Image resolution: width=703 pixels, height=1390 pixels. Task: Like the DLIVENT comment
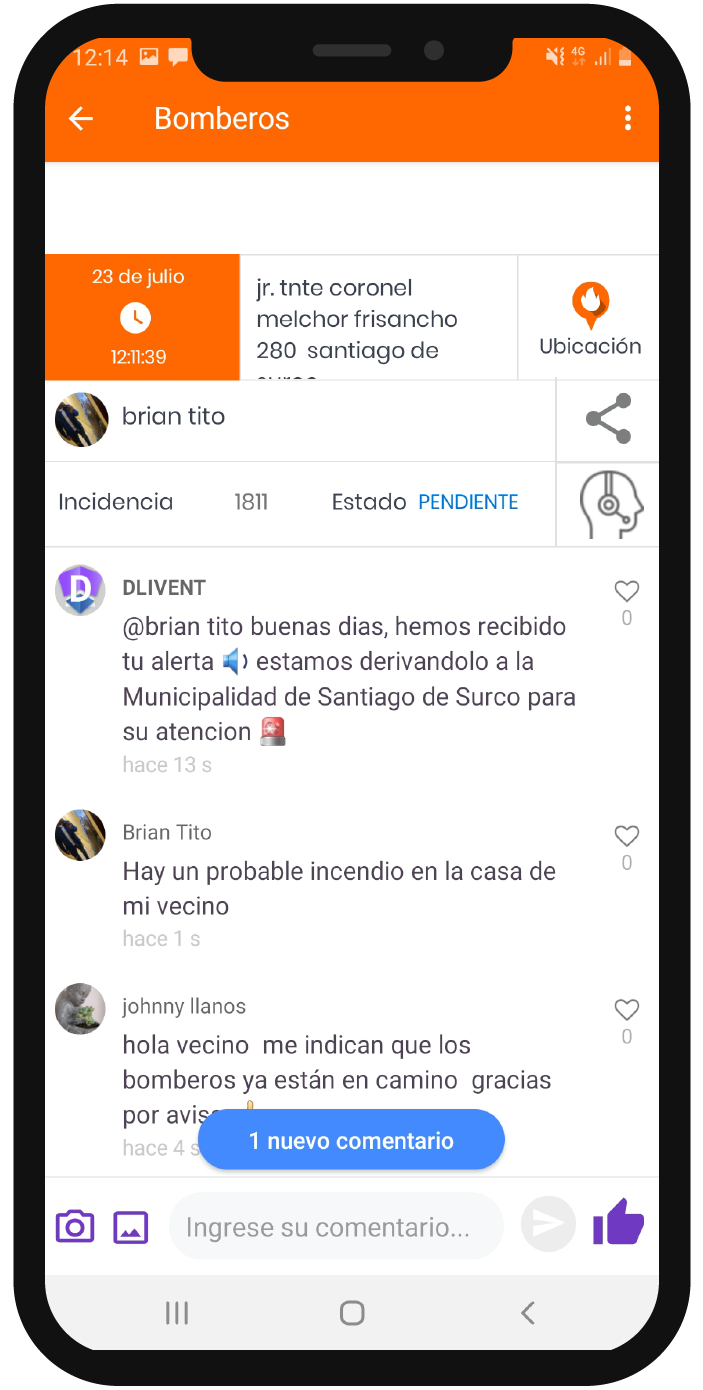coord(626,591)
